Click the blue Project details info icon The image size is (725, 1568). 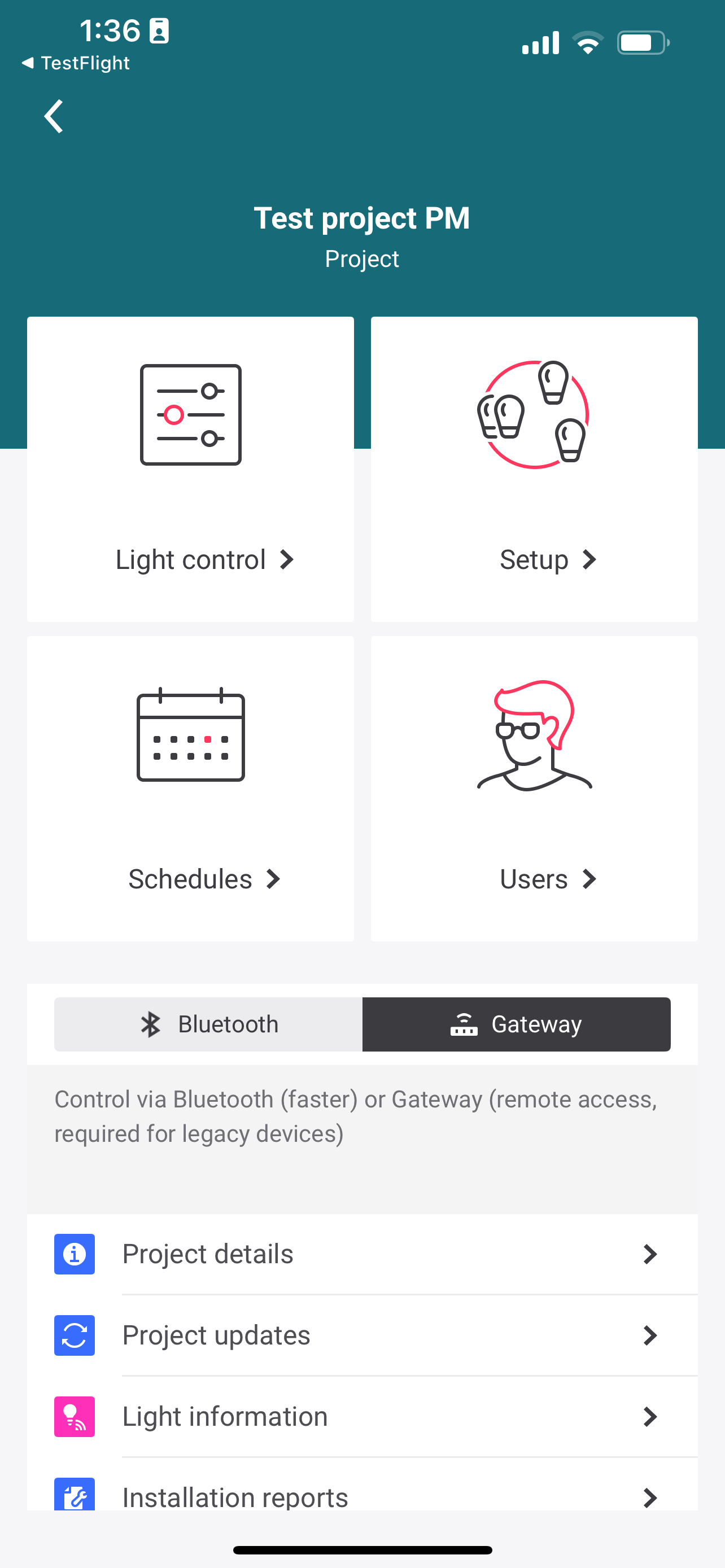pos(75,1254)
